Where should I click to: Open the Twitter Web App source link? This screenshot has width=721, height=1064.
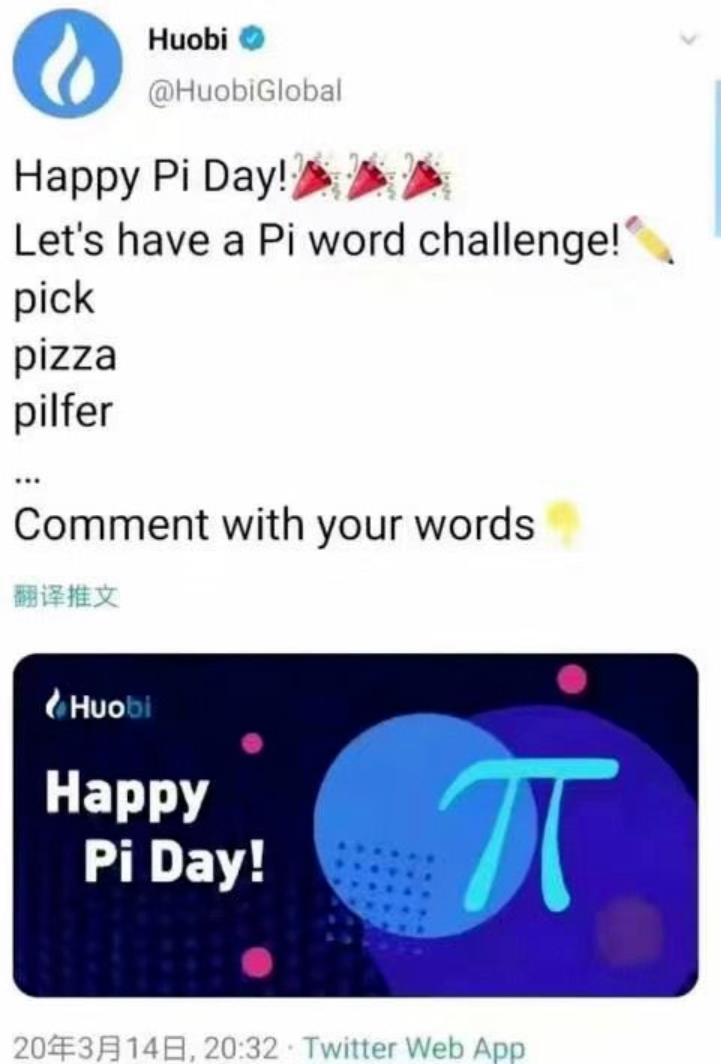414,1049
